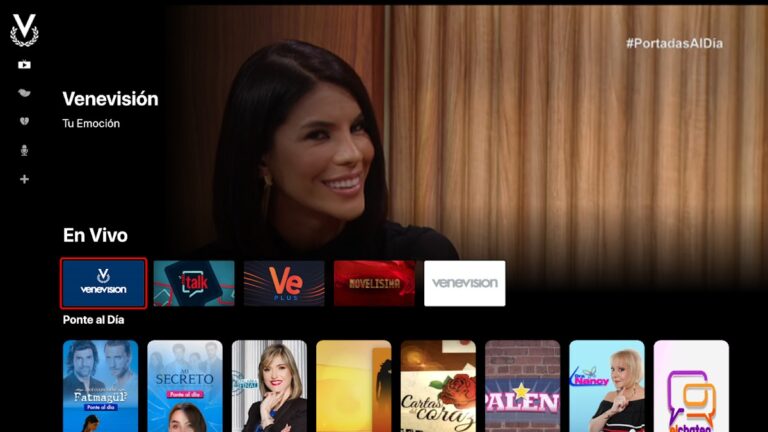Open the white Venevision channel tile
The height and width of the screenshot is (432, 768).
tap(464, 283)
